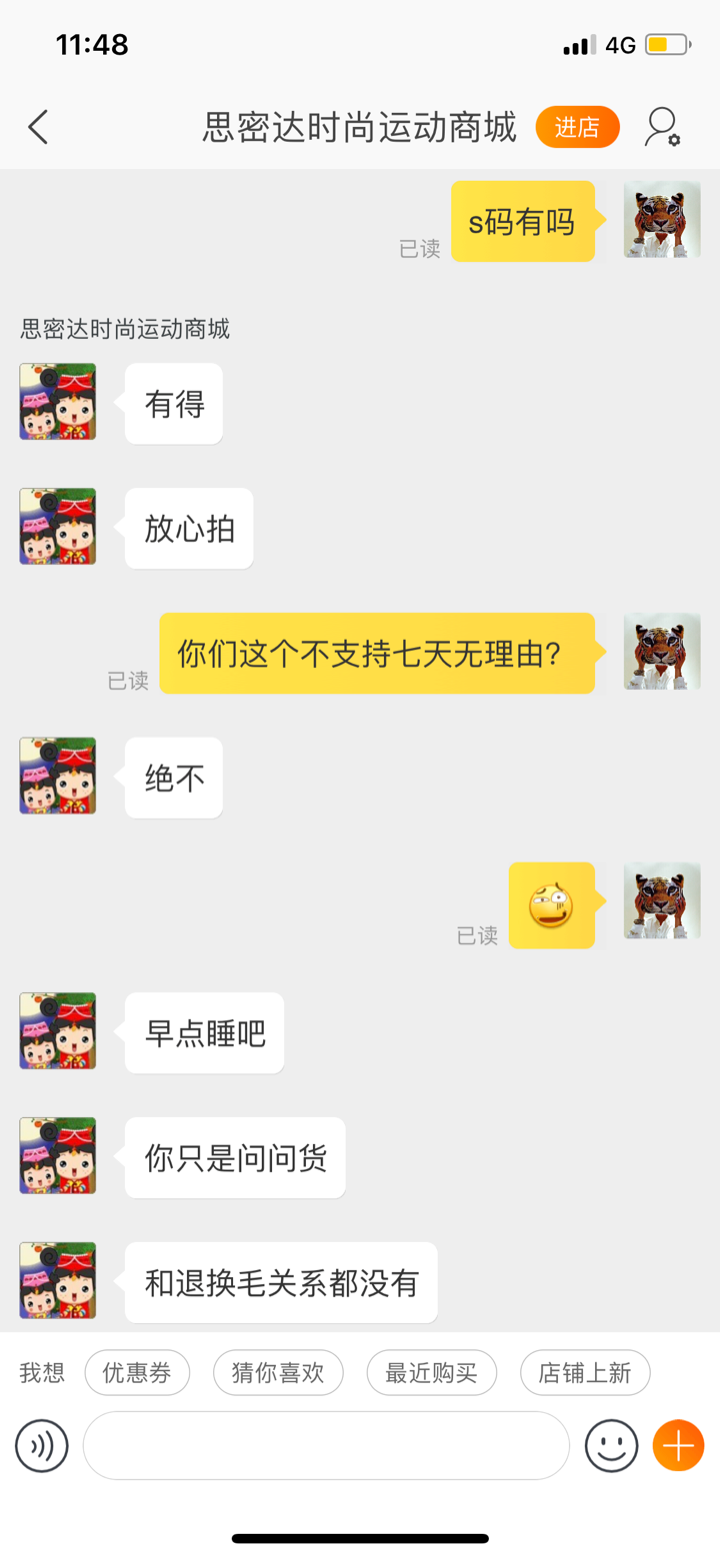
Task: Open the orange plus attachments menu
Action: click(x=678, y=1446)
